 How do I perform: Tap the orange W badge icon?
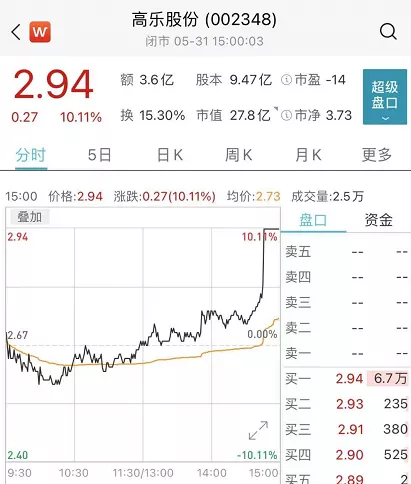[x=40, y=32]
